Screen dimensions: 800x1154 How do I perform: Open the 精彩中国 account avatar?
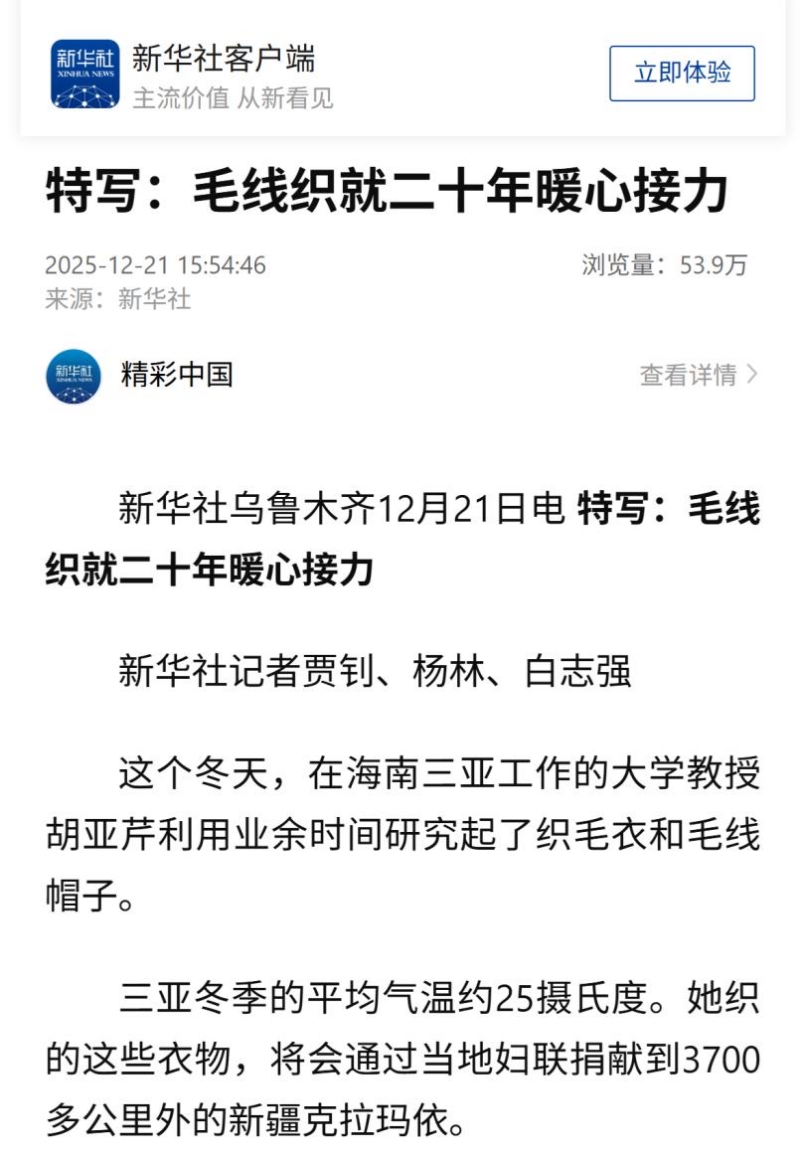pos(74,376)
